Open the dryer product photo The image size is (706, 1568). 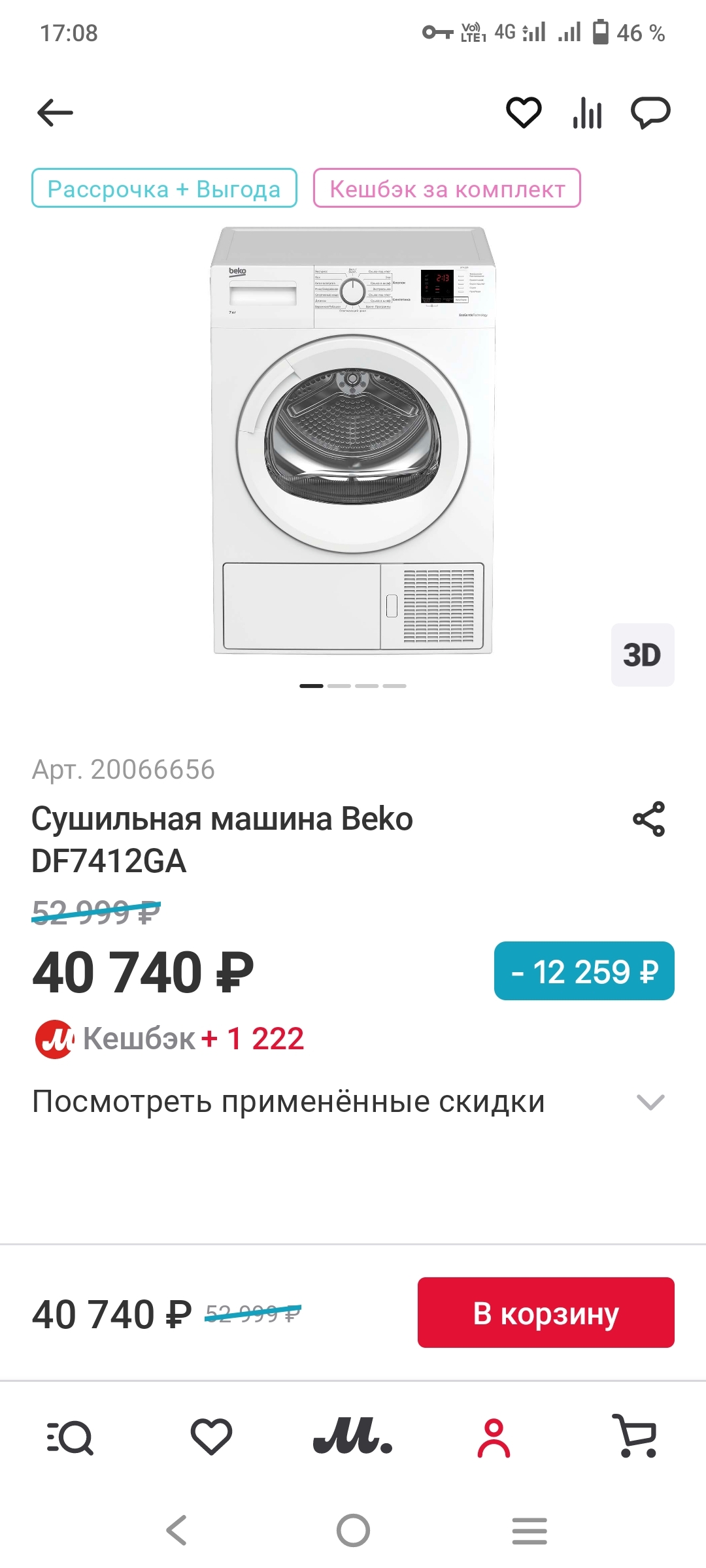pyautogui.click(x=353, y=441)
